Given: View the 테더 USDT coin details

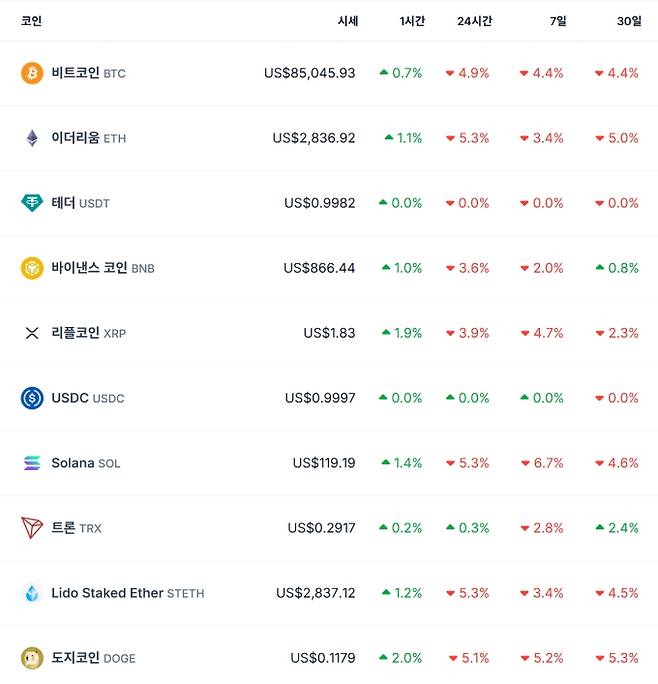Looking at the screenshot, I should [64, 203].
